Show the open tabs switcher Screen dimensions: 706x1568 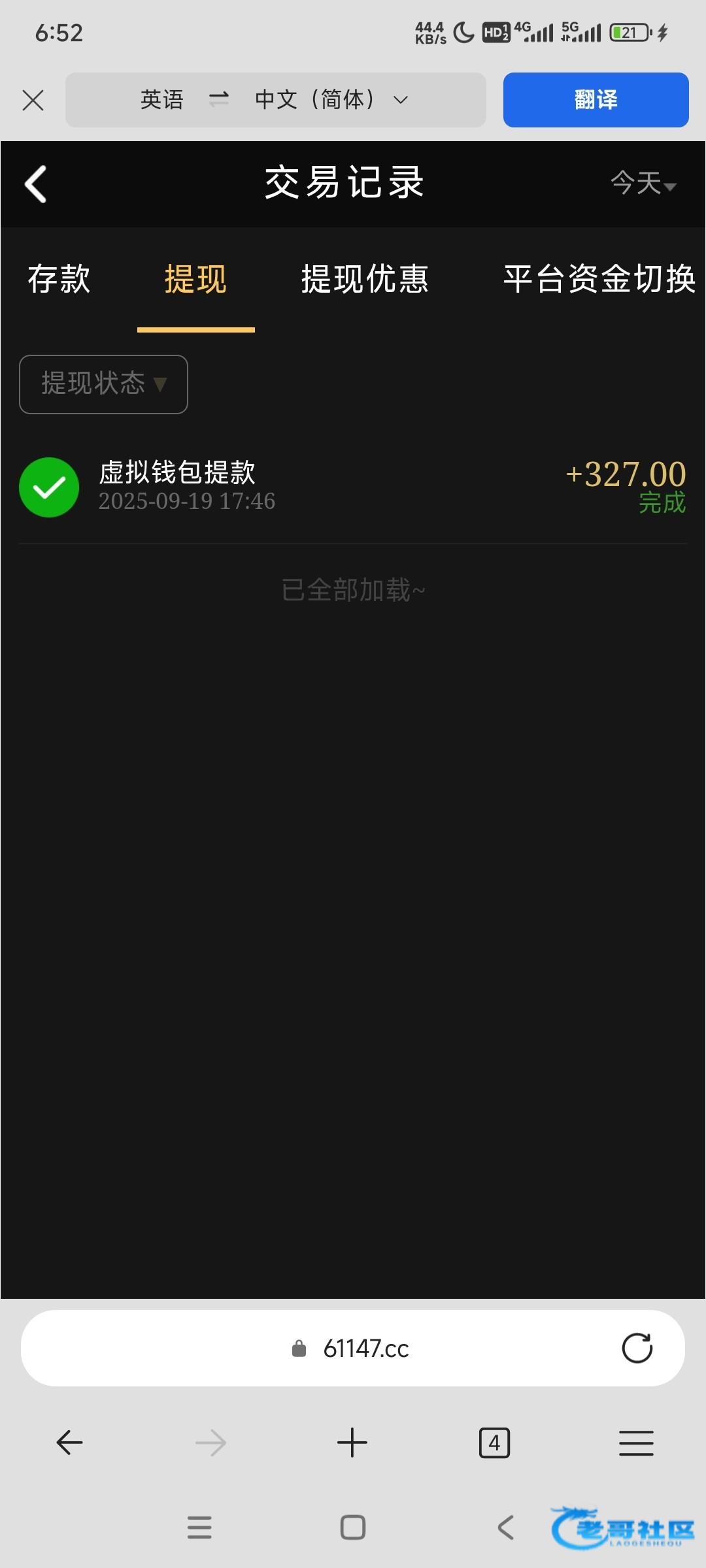coord(494,1443)
